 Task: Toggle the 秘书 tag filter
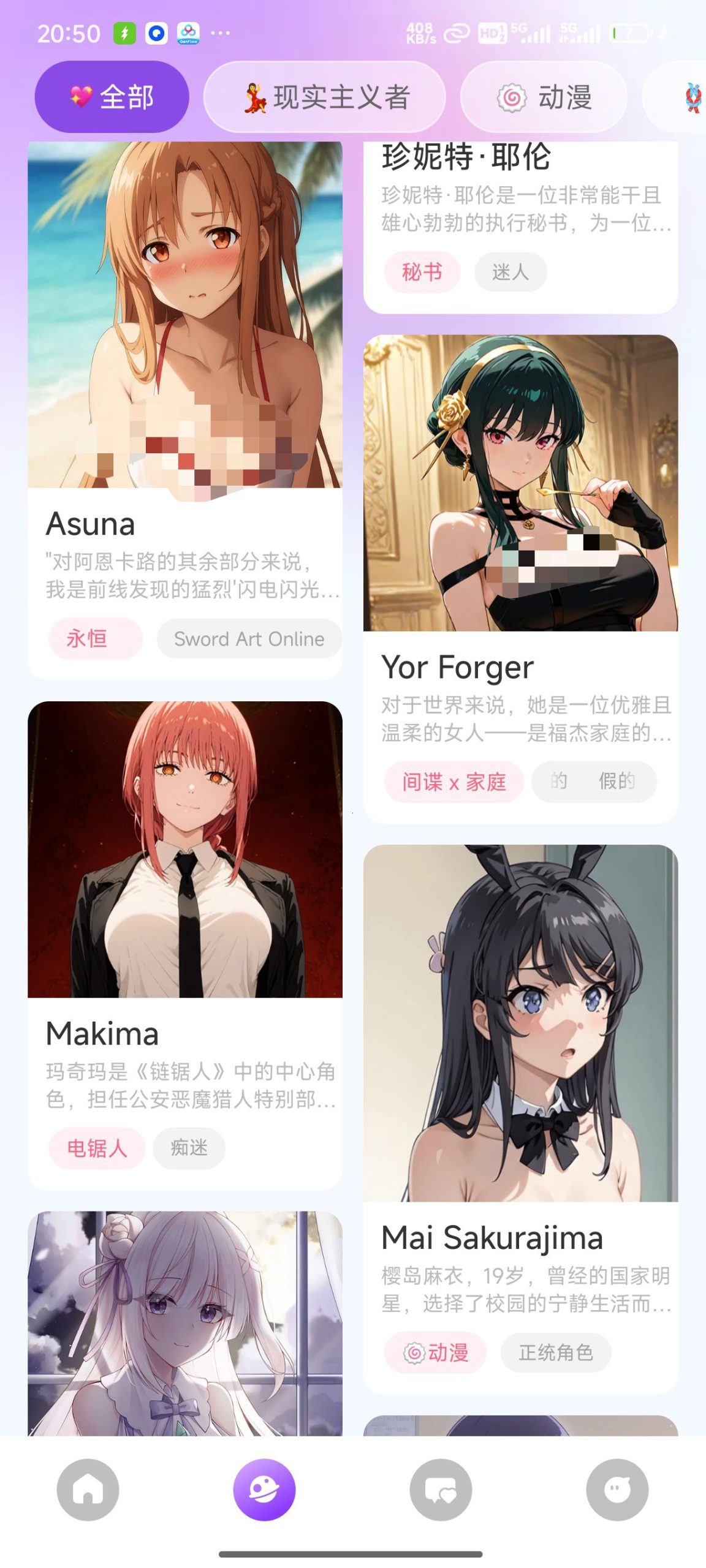[x=422, y=272]
